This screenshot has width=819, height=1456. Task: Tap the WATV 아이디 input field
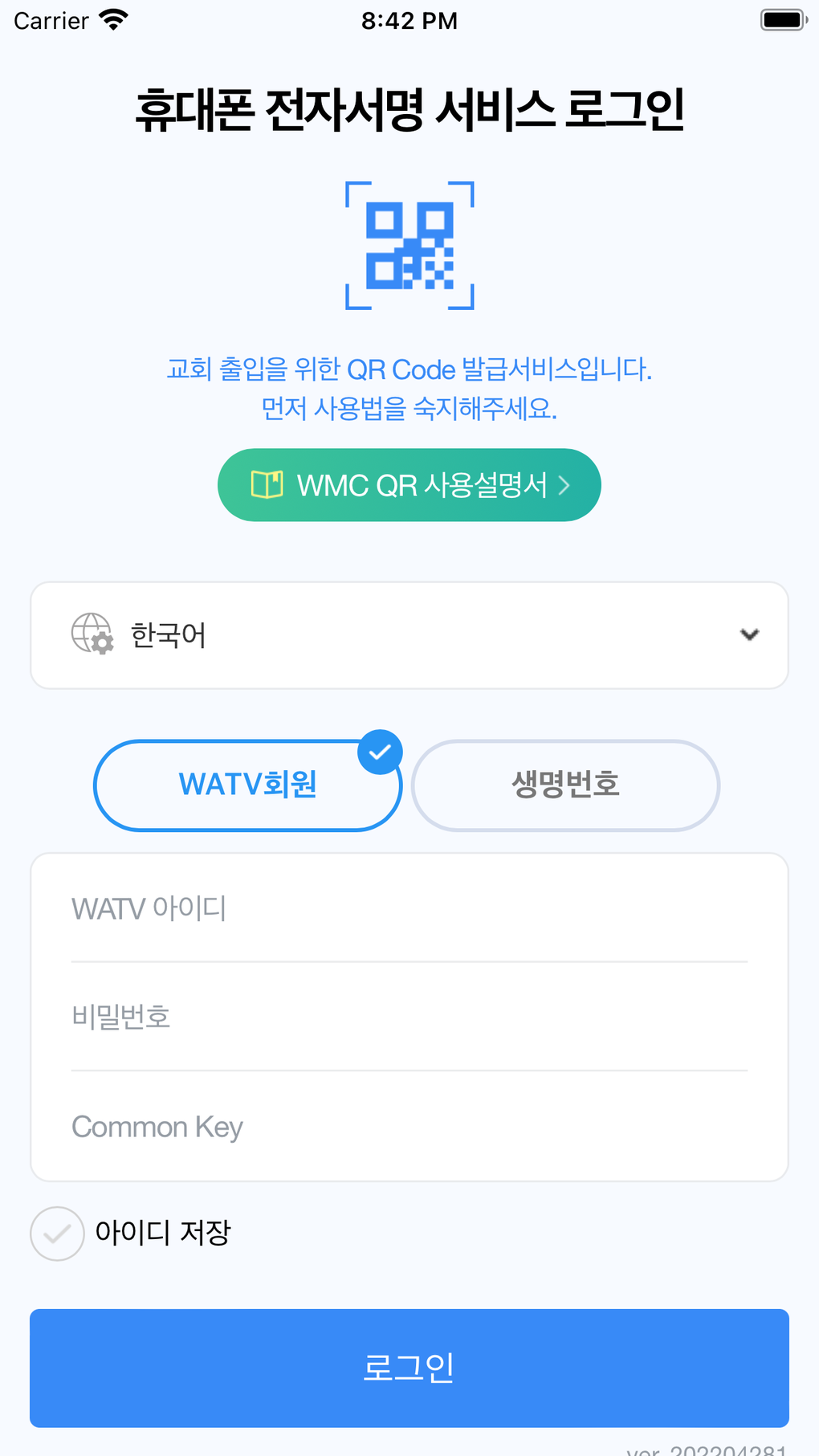(x=409, y=909)
